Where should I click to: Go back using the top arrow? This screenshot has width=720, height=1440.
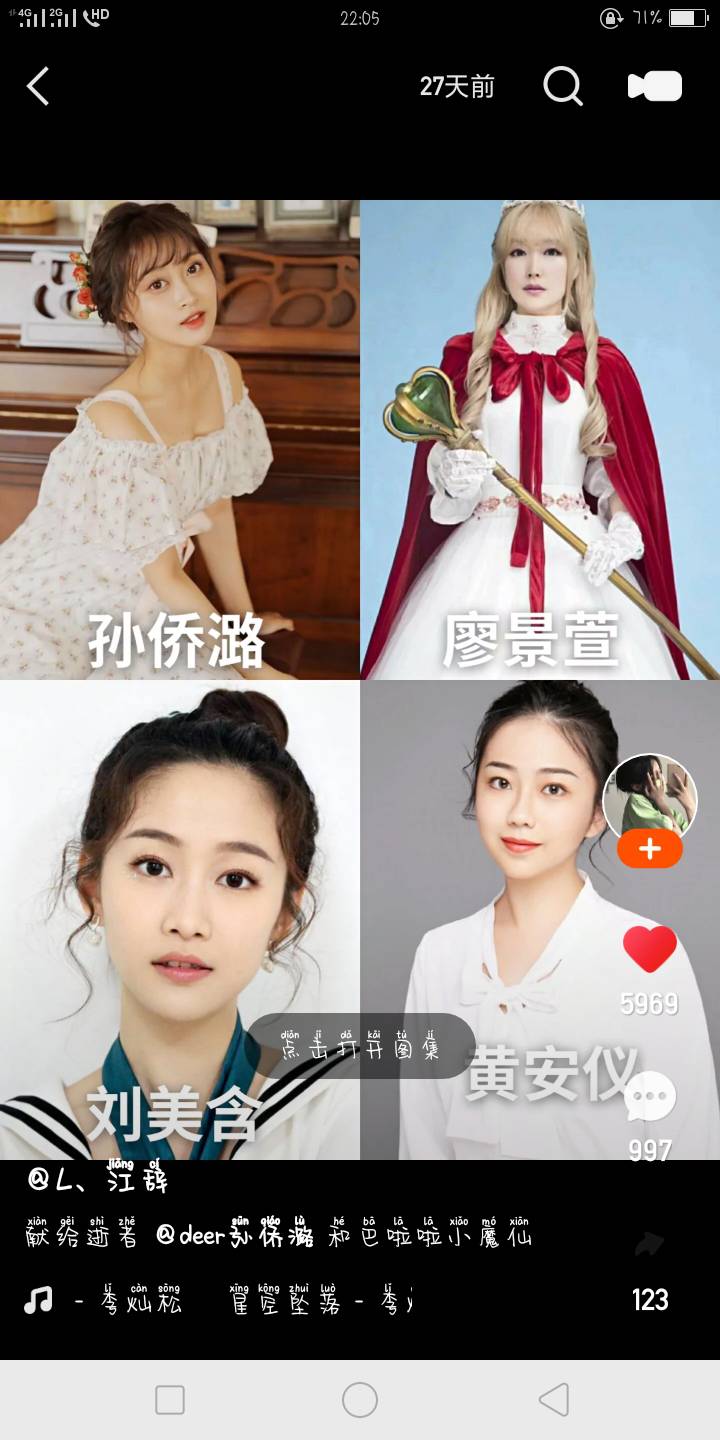coord(38,87)
